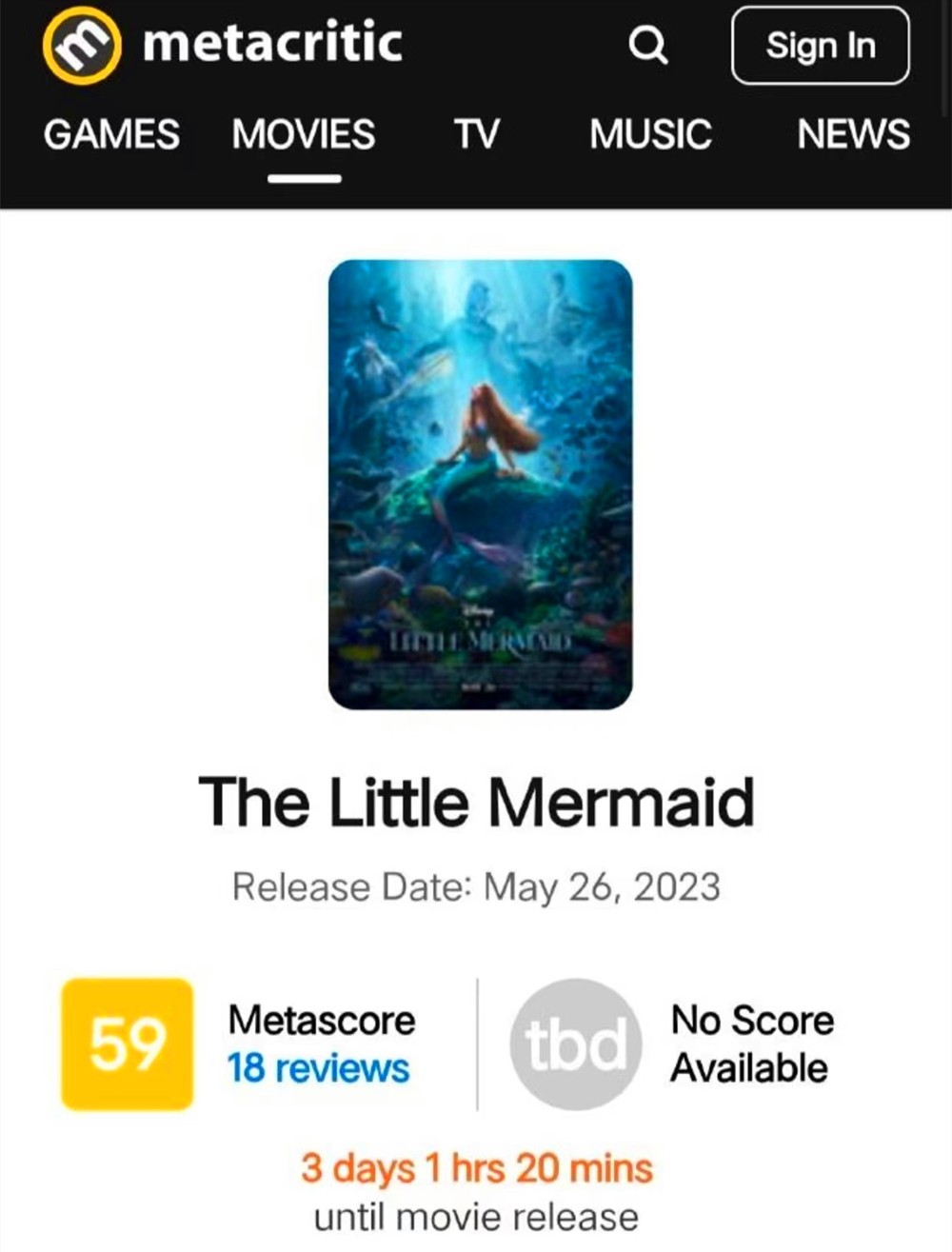Tap the Sign In button
The width and height of the screenshot is (952, 1252).
point(820,46)
